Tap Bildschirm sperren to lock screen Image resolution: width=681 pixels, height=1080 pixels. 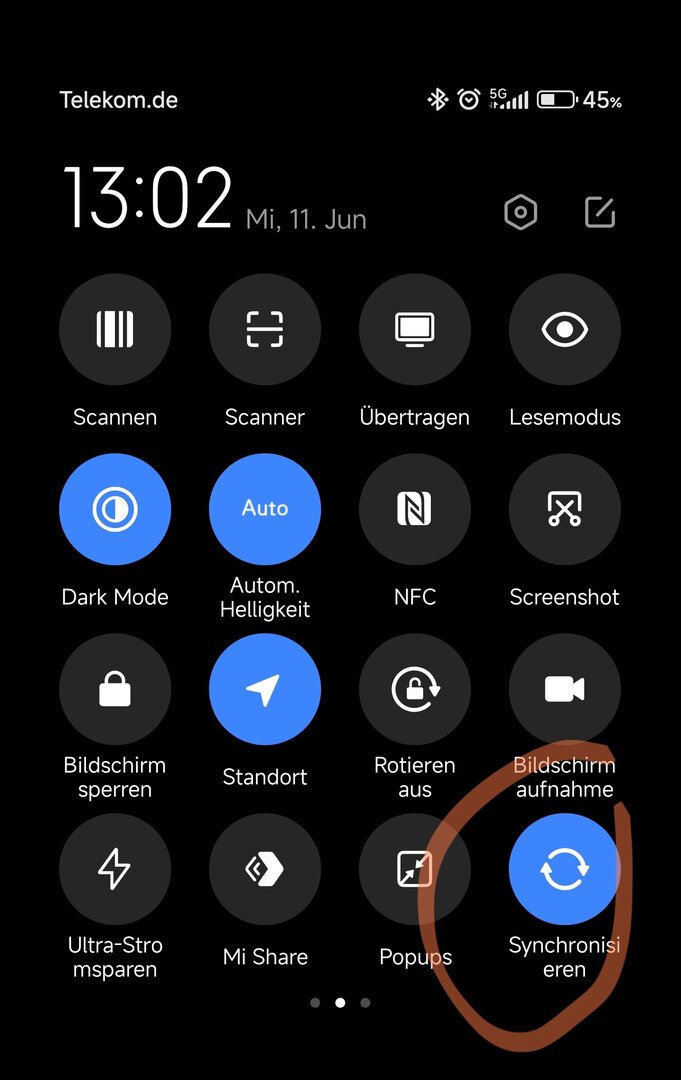tap(115, 689)
